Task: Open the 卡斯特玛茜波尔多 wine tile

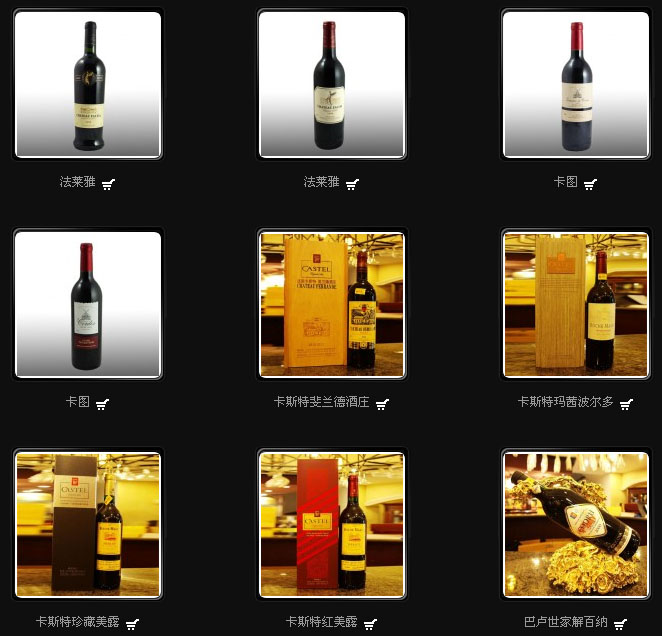Action: coord(576,304)
